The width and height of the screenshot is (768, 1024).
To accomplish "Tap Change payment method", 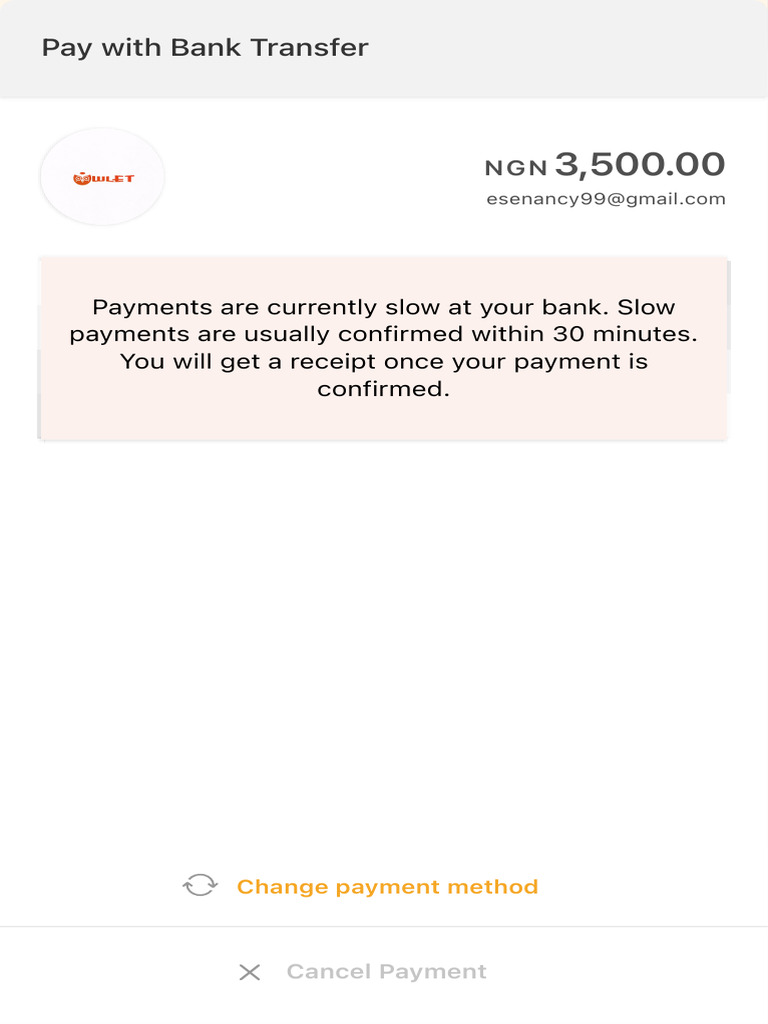I will 386,887.
